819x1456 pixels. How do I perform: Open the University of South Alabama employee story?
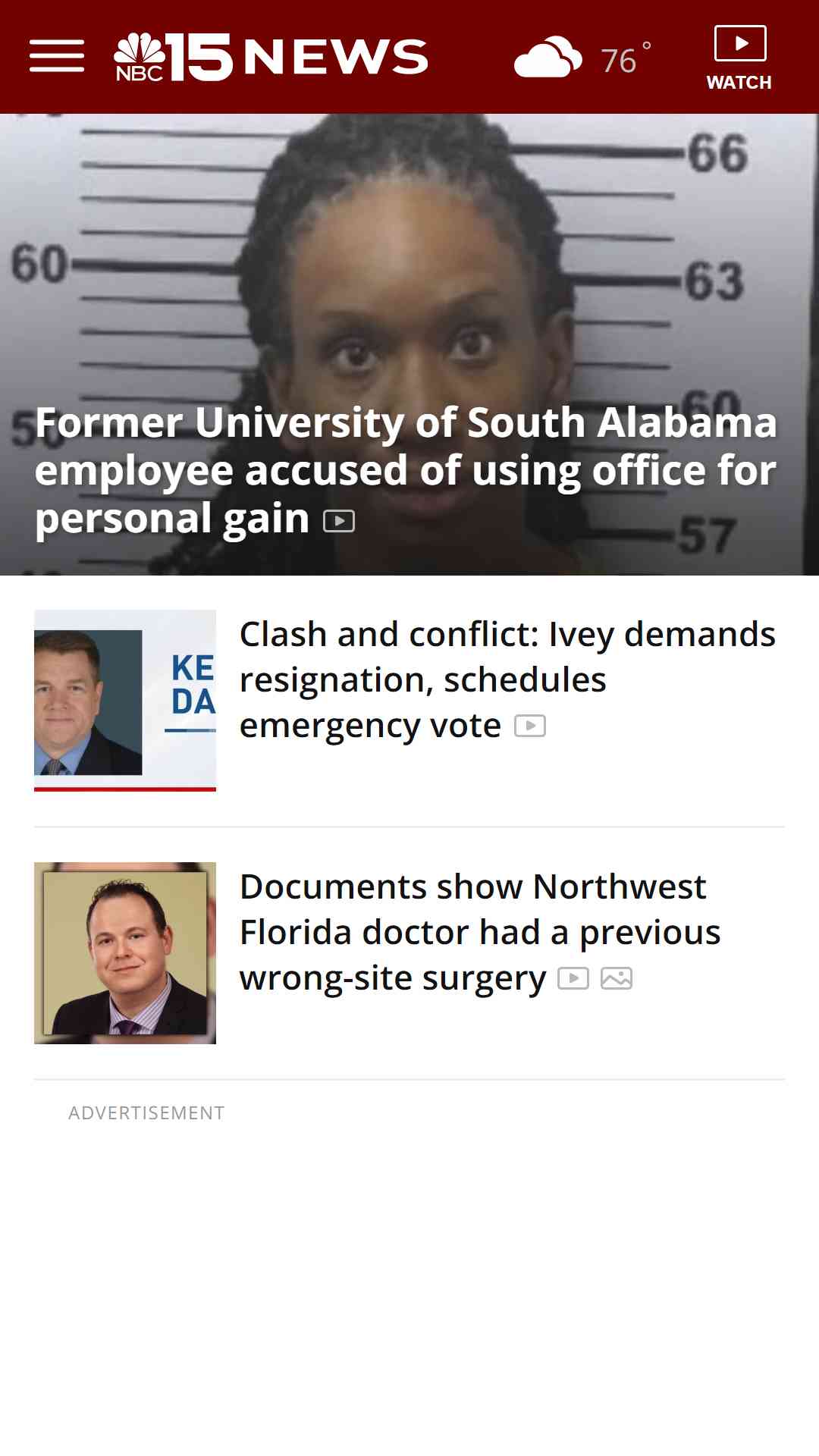[x=406, y=470]
